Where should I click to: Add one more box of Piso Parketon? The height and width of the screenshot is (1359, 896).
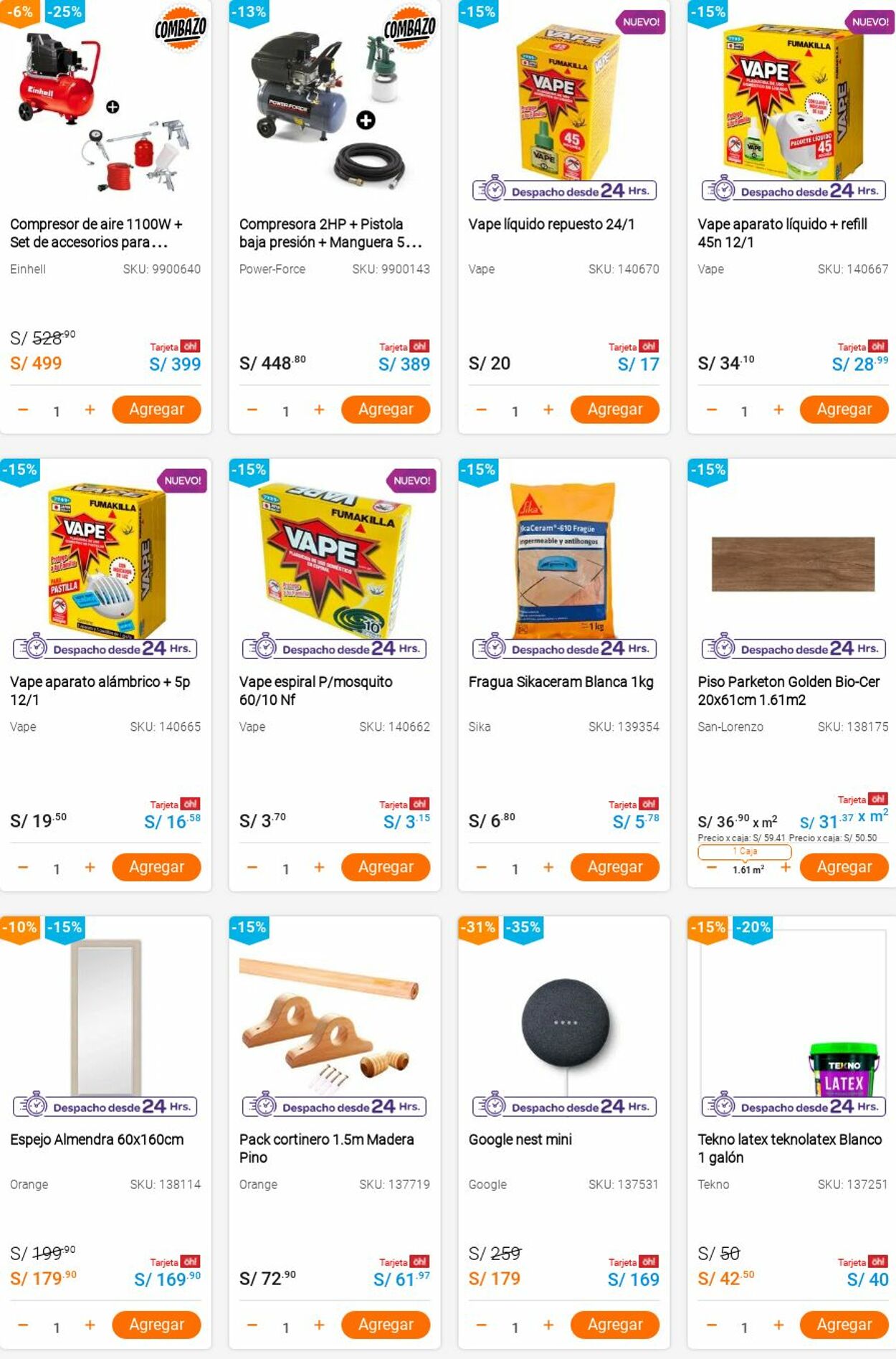786,868
